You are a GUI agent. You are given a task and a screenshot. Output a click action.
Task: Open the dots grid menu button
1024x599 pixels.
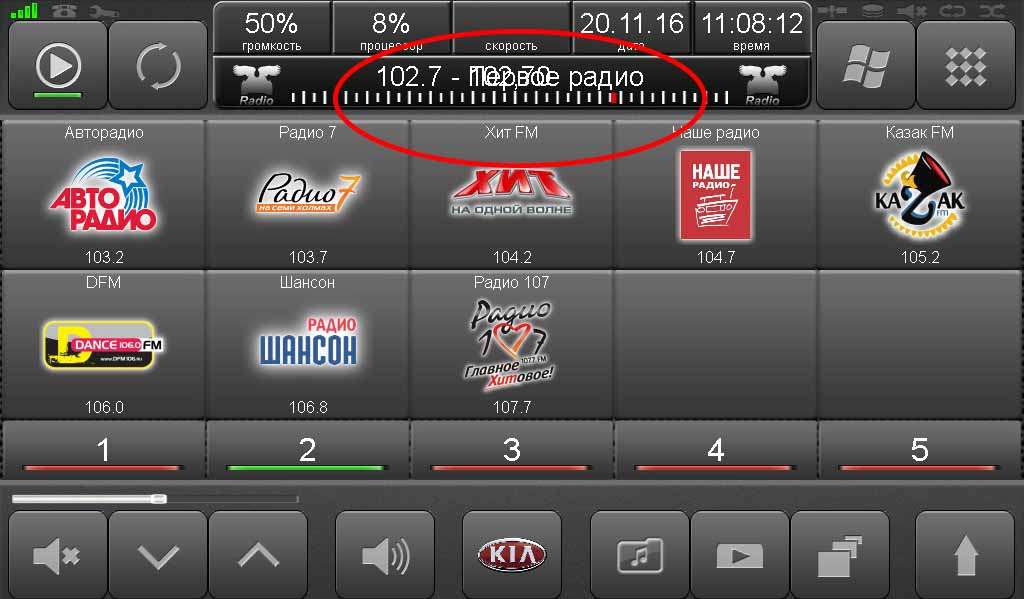coord(966,66)
